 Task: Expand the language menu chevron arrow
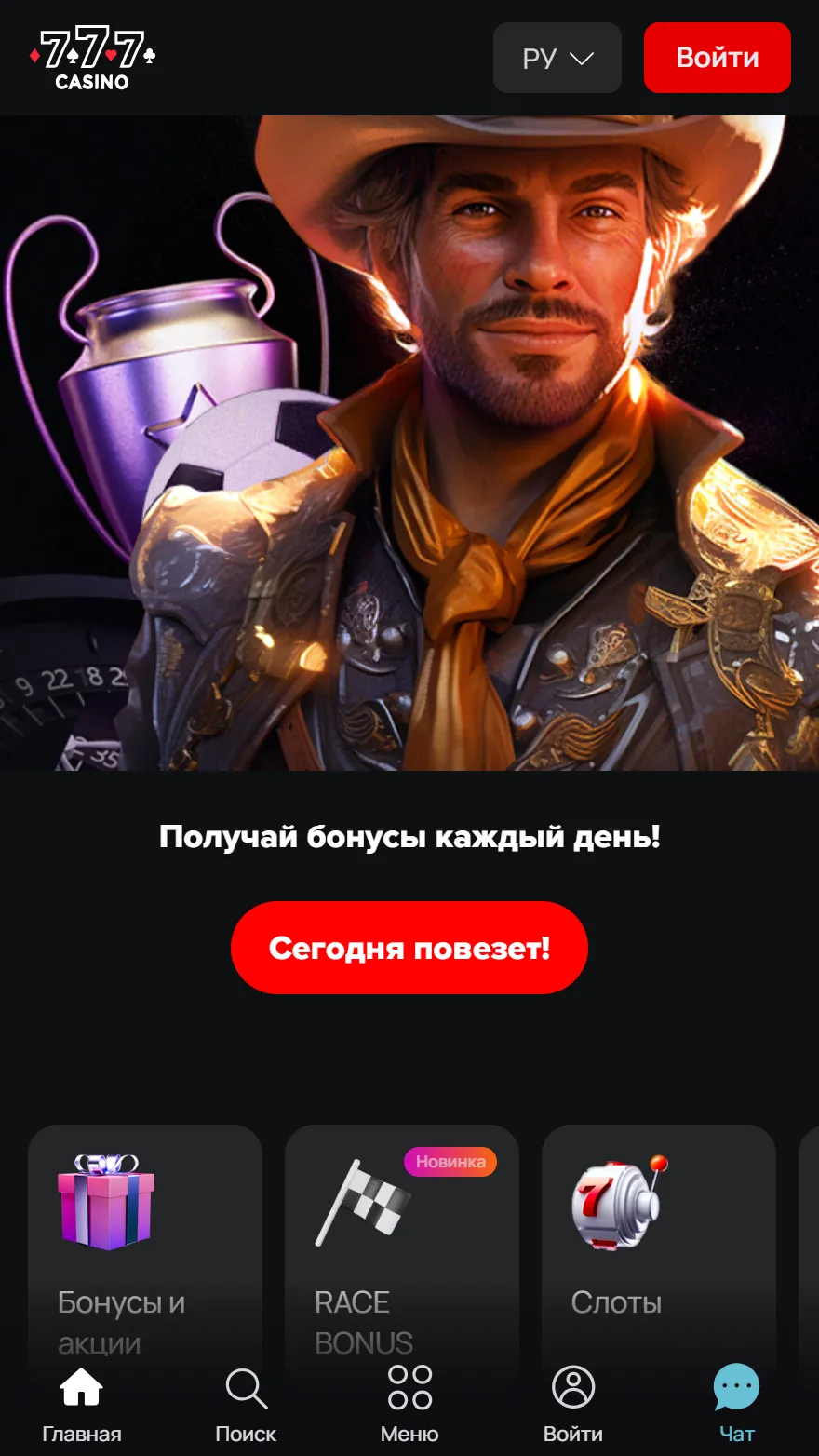pos(583,58)
